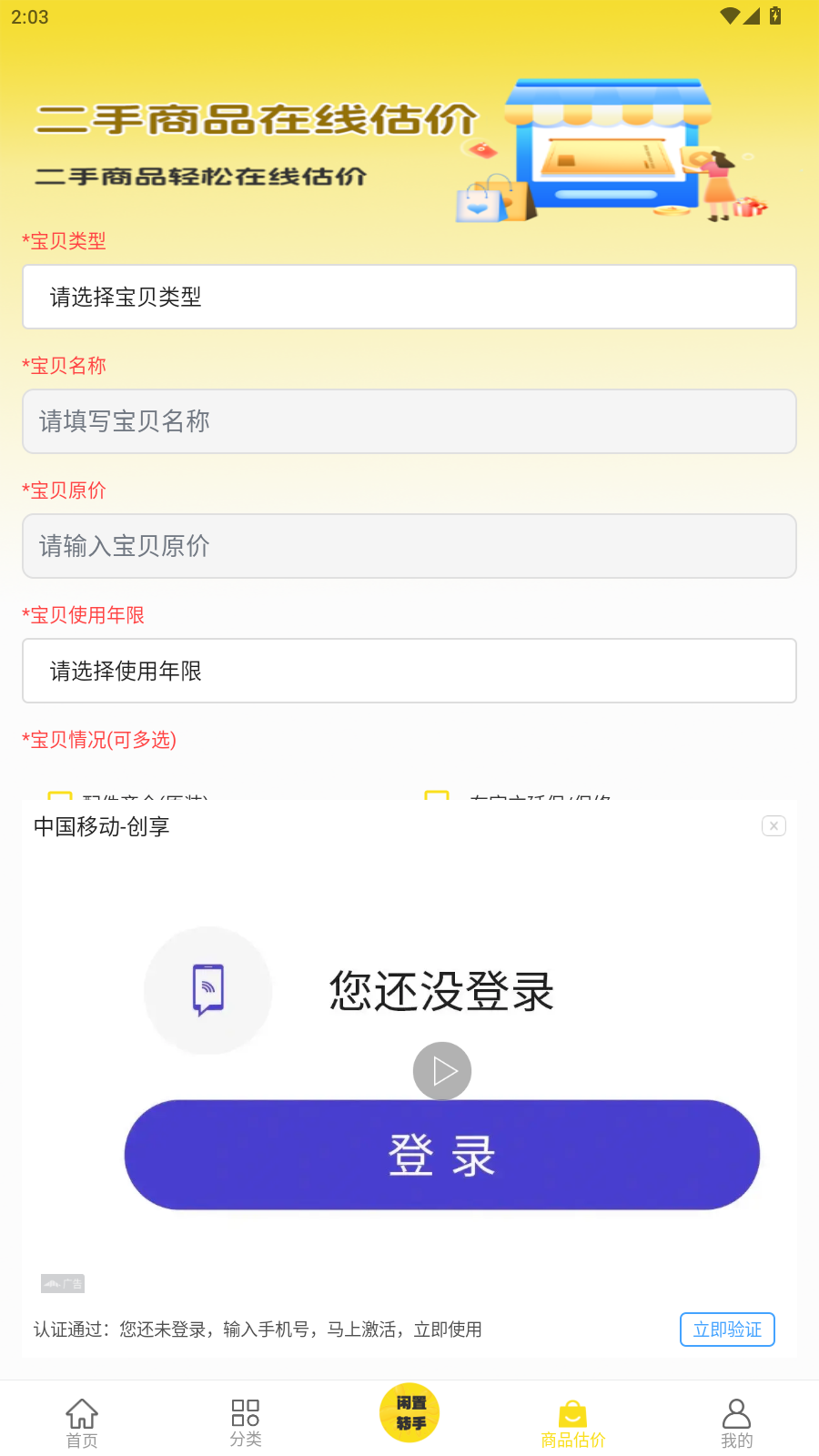This screenshot has height=1456, width=819.
Task: Open the 使用年限 years-of-use dropdown
Action: coord(409,671)
